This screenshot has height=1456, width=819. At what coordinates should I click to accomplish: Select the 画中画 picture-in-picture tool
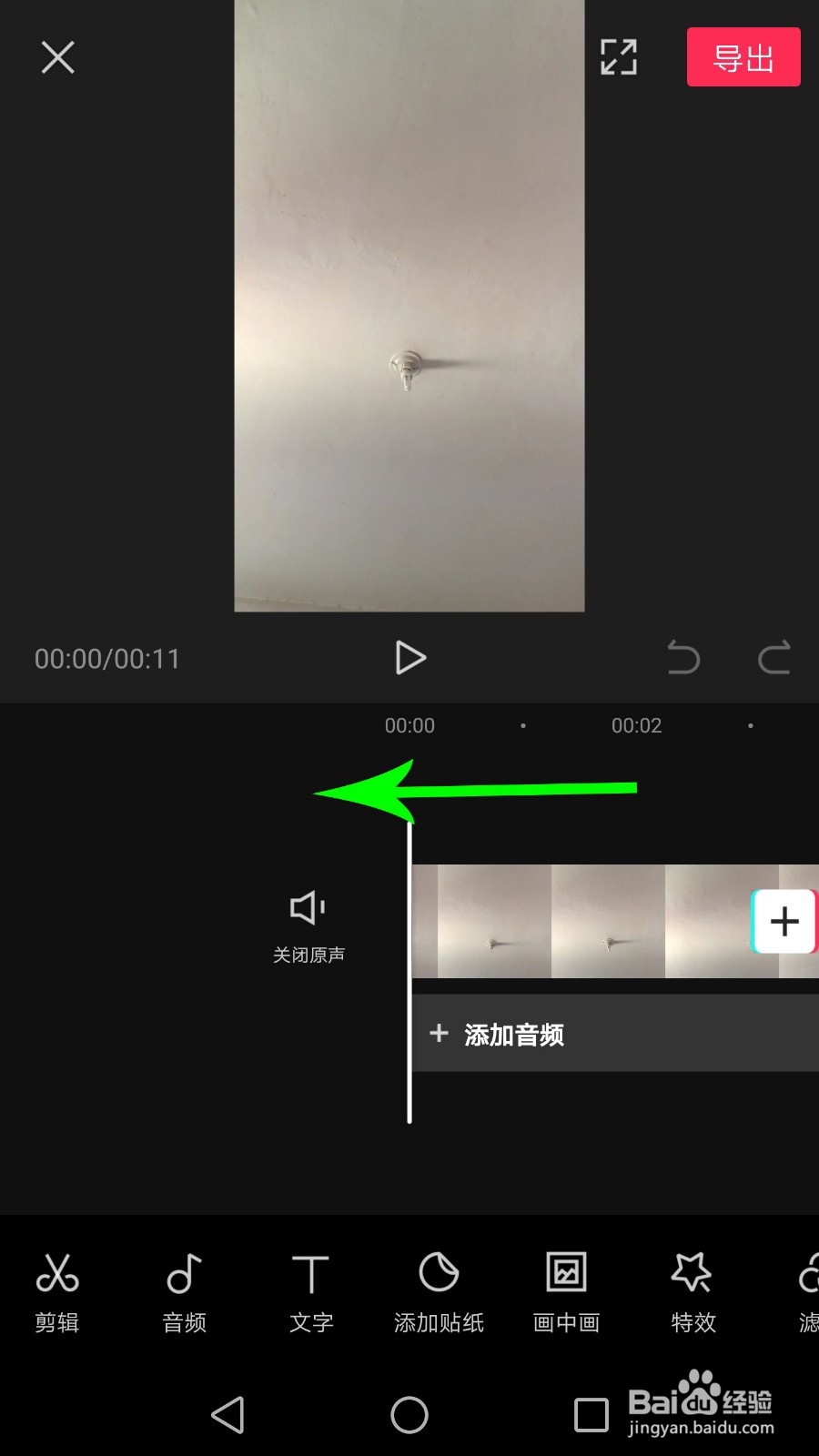(565, 1292)
